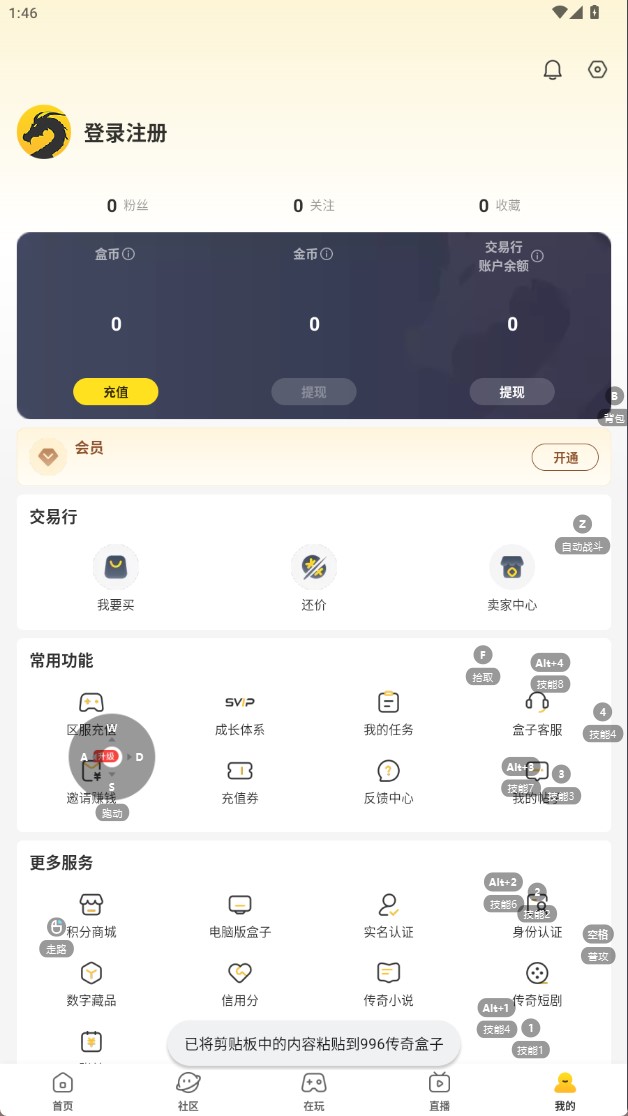
Task: Tap 开通 to activate membership
Action: click(565, 458)
